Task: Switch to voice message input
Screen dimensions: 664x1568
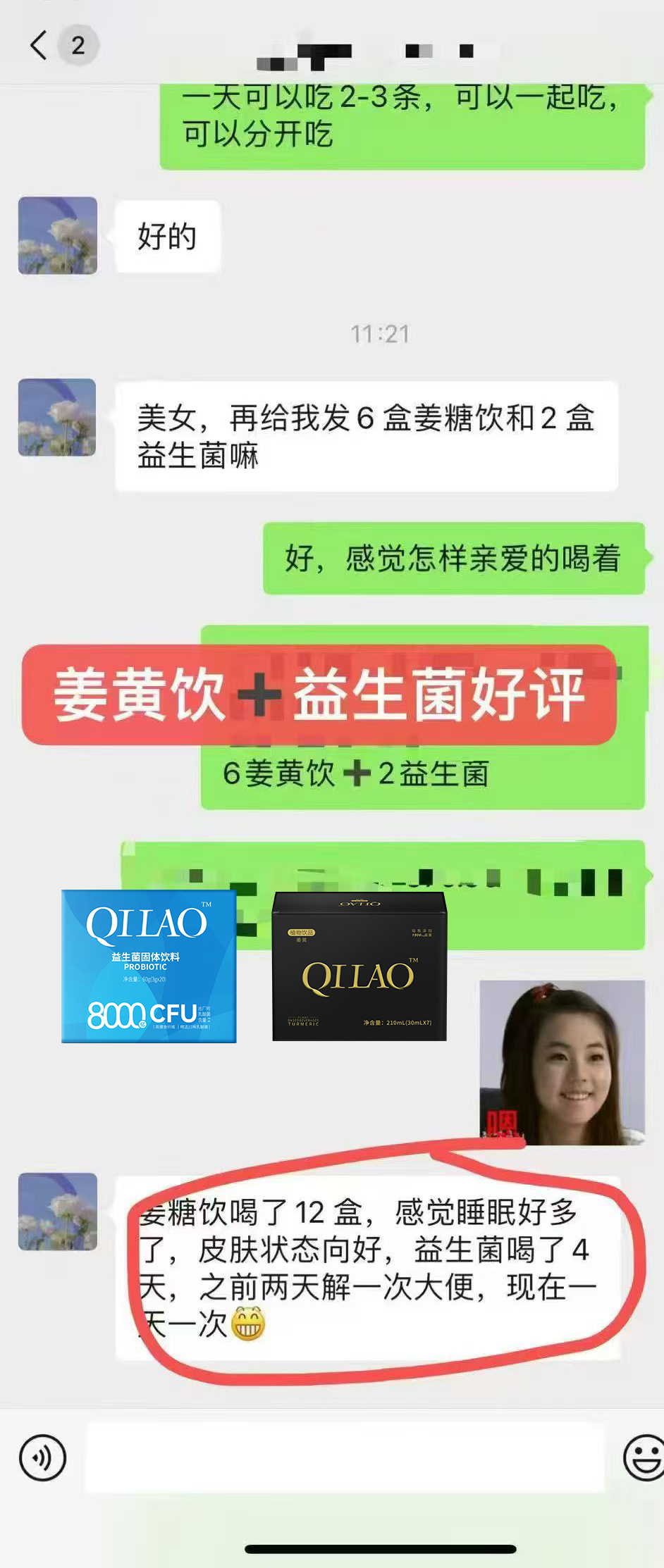Action: click(x=43, y=1457)
